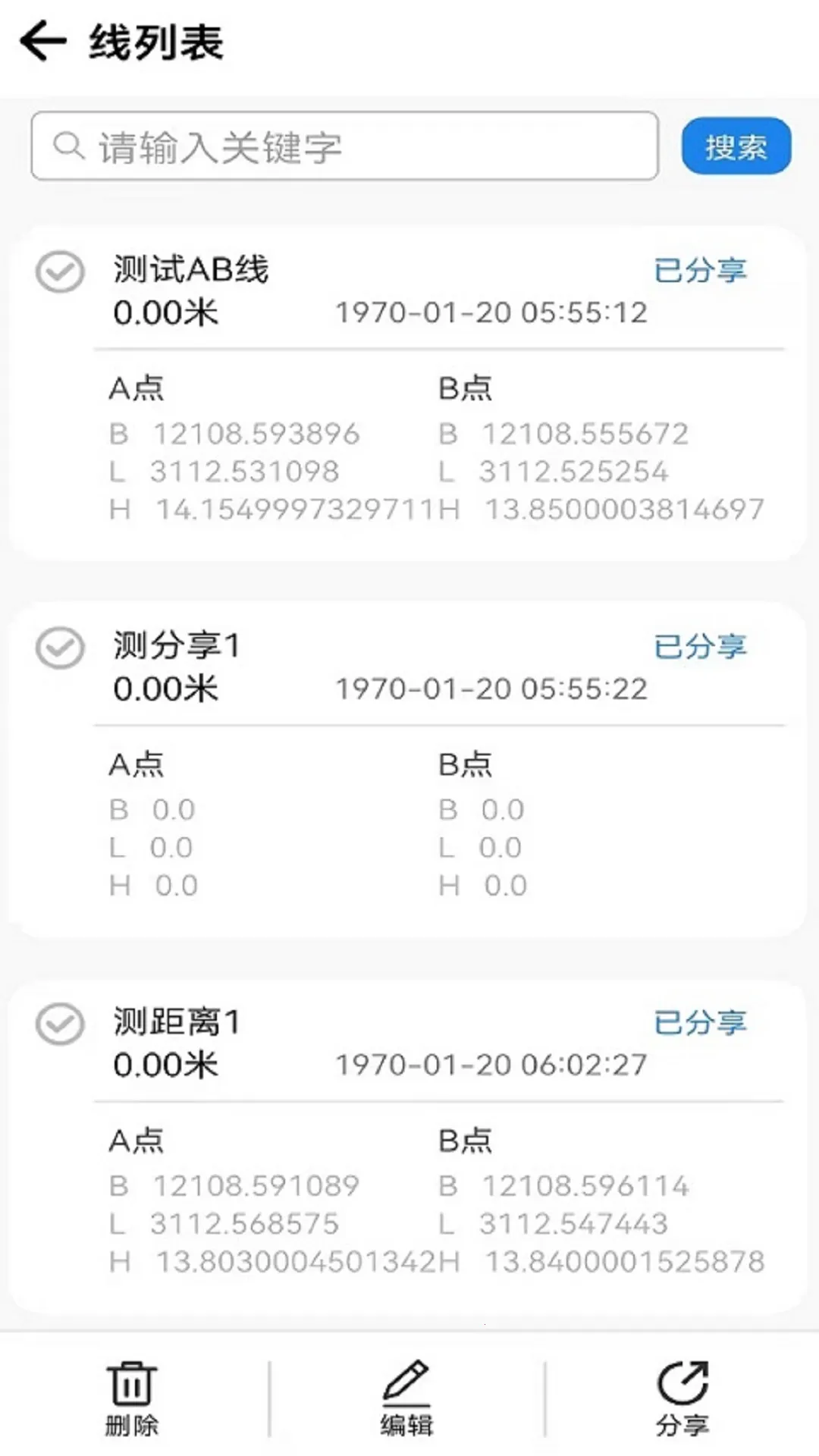Image resolution: width=819 pixels, height=1456 pixels.
Task: Click the 已分享 link on 测分享1
Action: click(x=698, y=647)
